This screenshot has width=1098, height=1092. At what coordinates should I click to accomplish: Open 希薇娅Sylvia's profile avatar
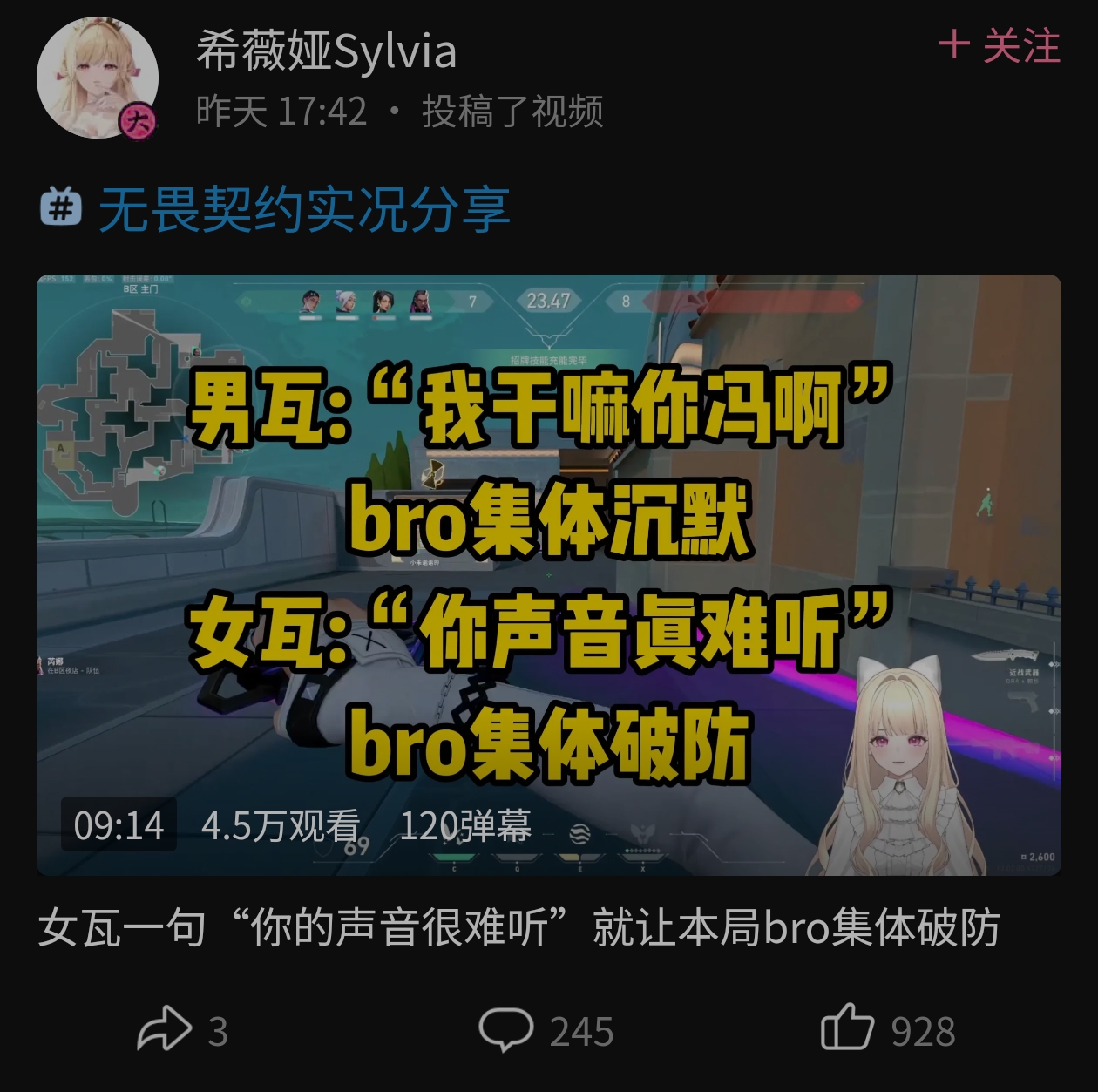coord(98,78)
